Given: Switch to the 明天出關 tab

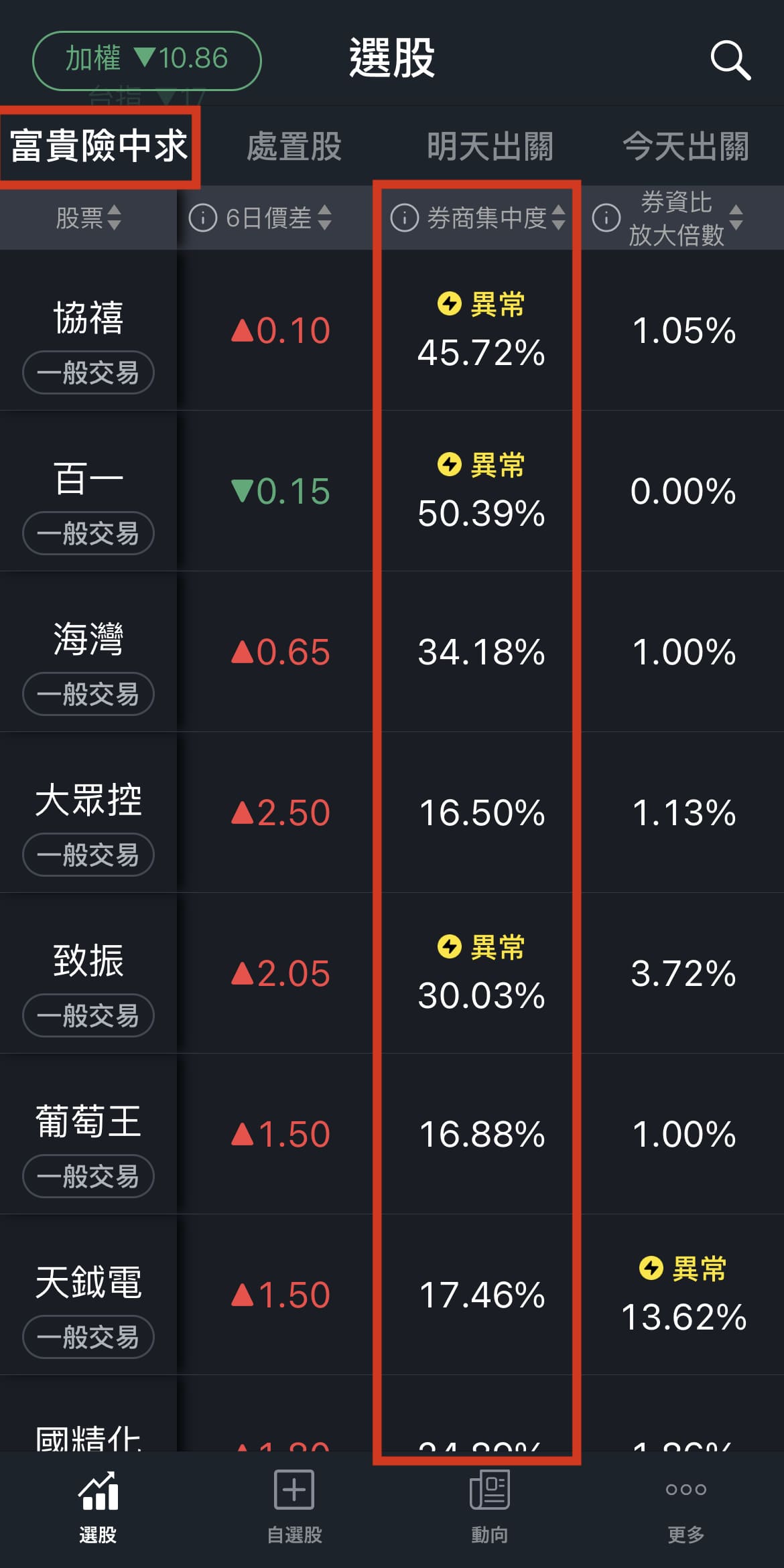Looking at the screenshot, I should tap(490, 146).
